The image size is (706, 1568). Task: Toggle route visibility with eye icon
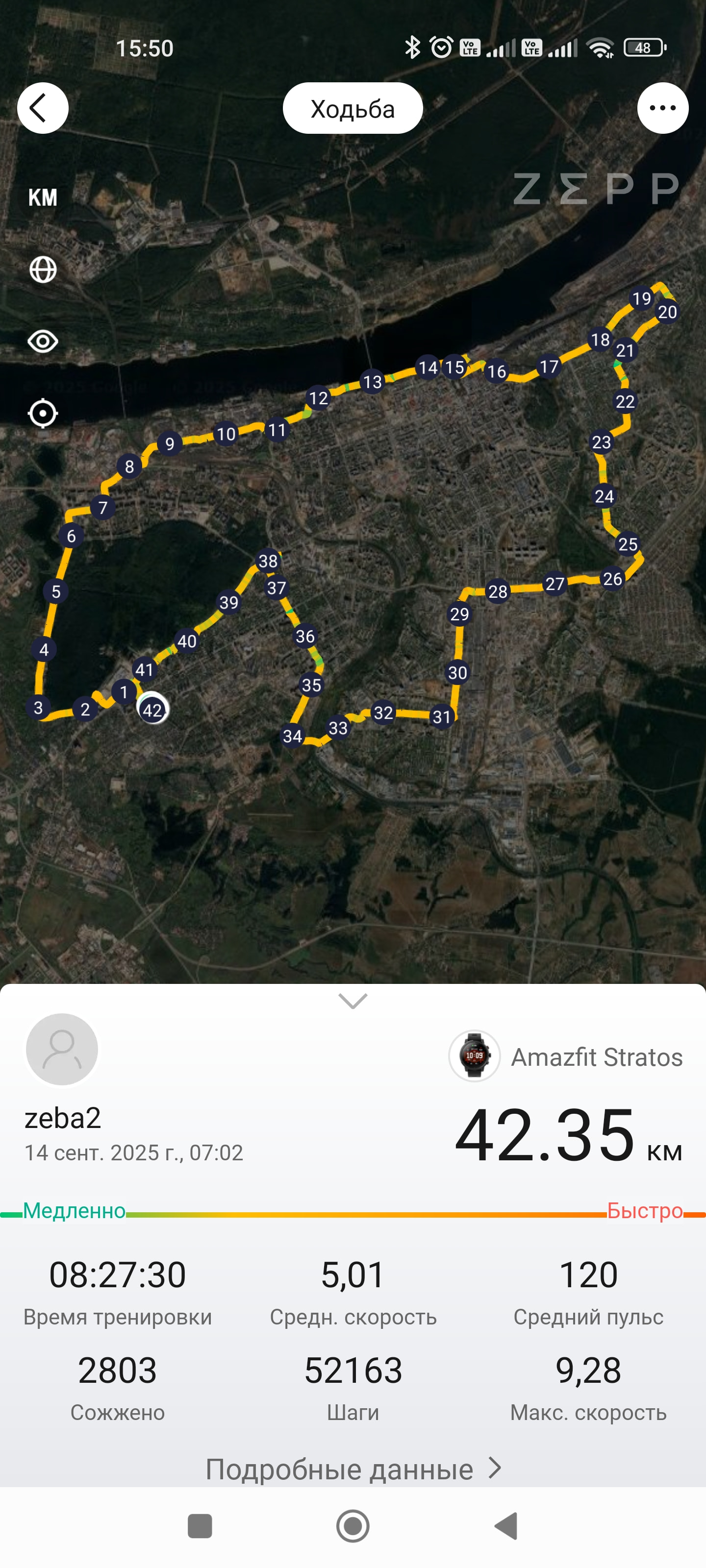tap(43, 342)
